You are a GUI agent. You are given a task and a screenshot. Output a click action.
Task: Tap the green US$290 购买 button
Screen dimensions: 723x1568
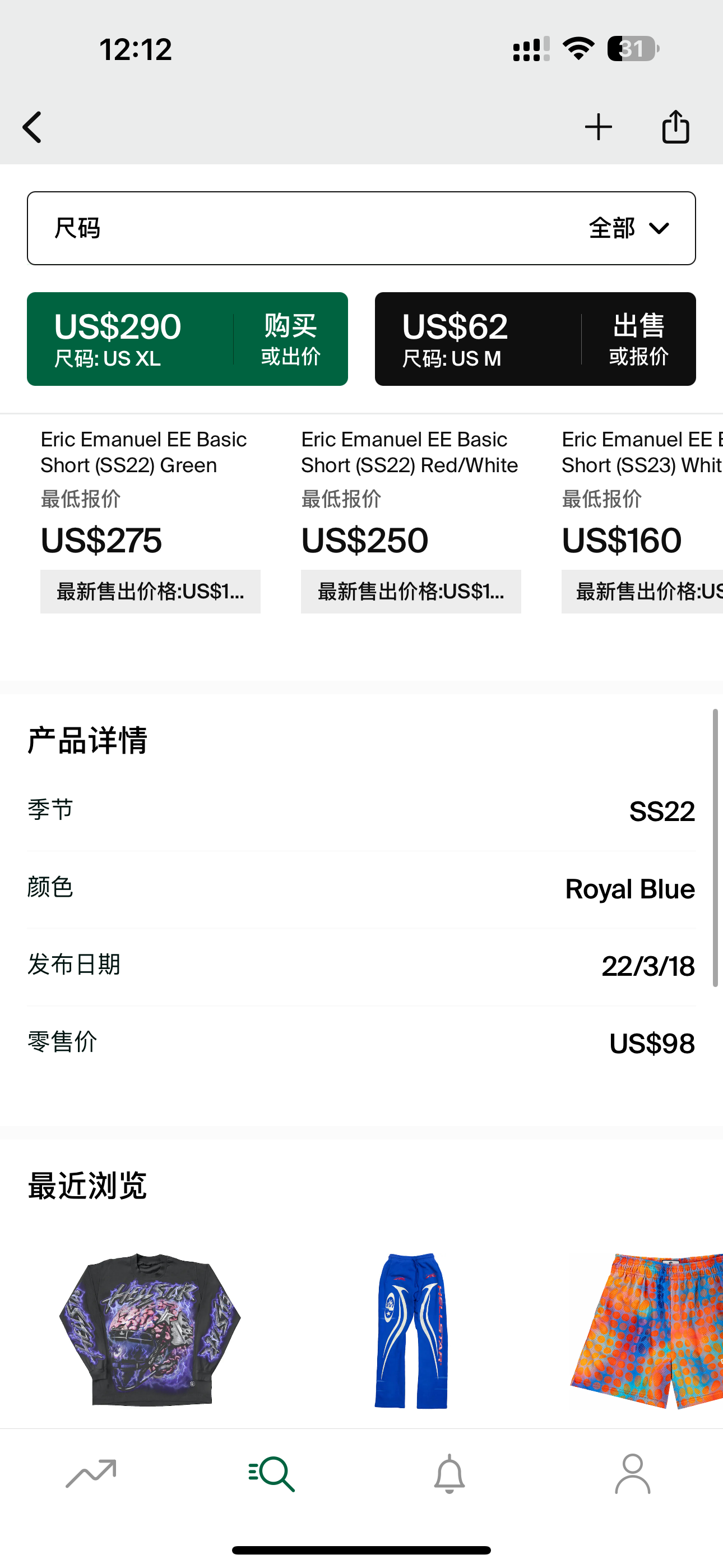[x=187, y=339]
